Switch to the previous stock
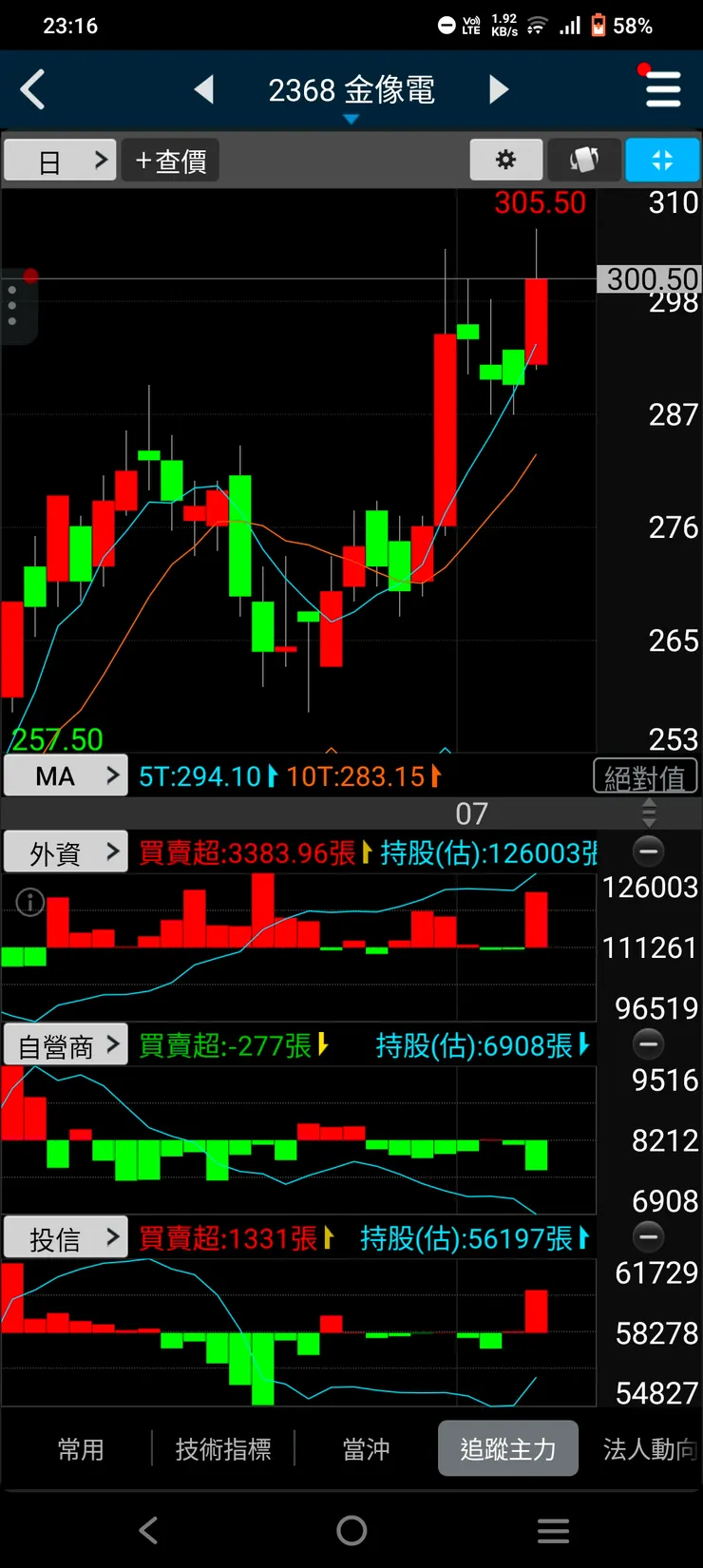The width and height of the screenshot is (703, 1568). (x=203, y=90)
